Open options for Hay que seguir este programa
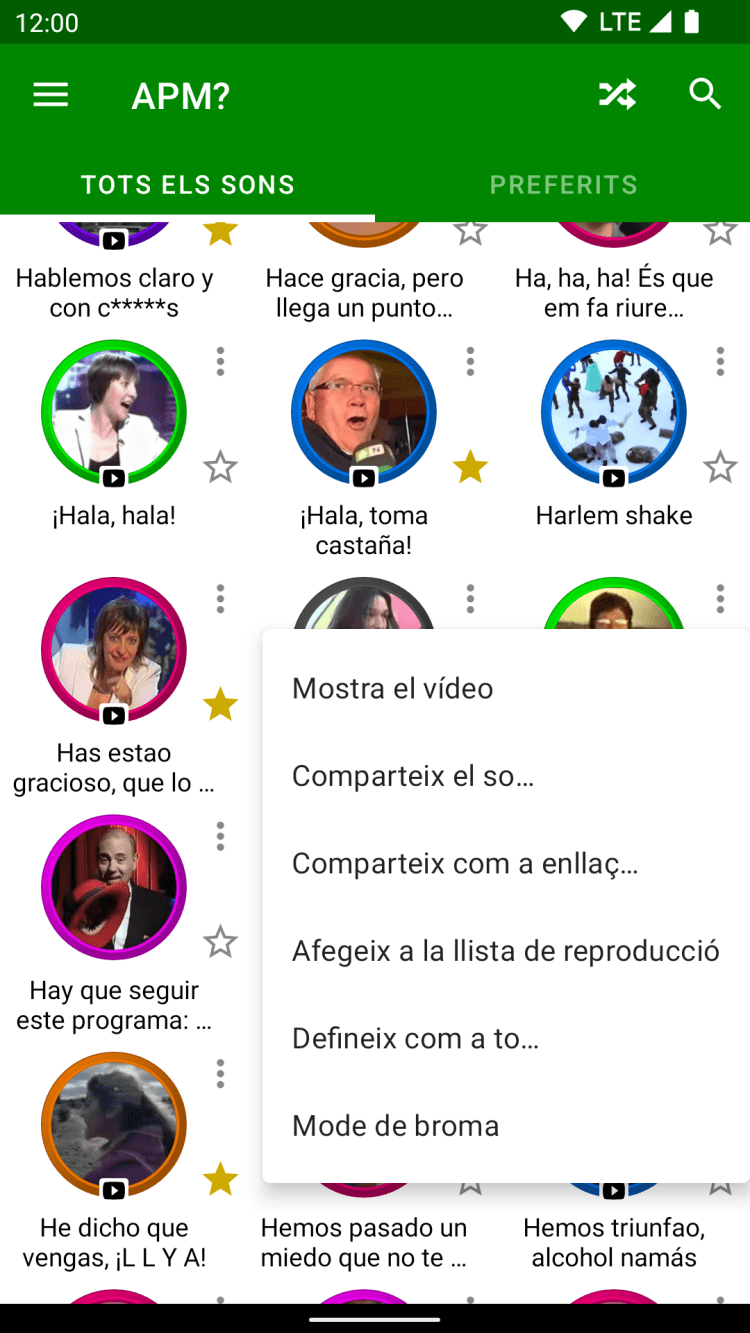 [x=220, y=836]
